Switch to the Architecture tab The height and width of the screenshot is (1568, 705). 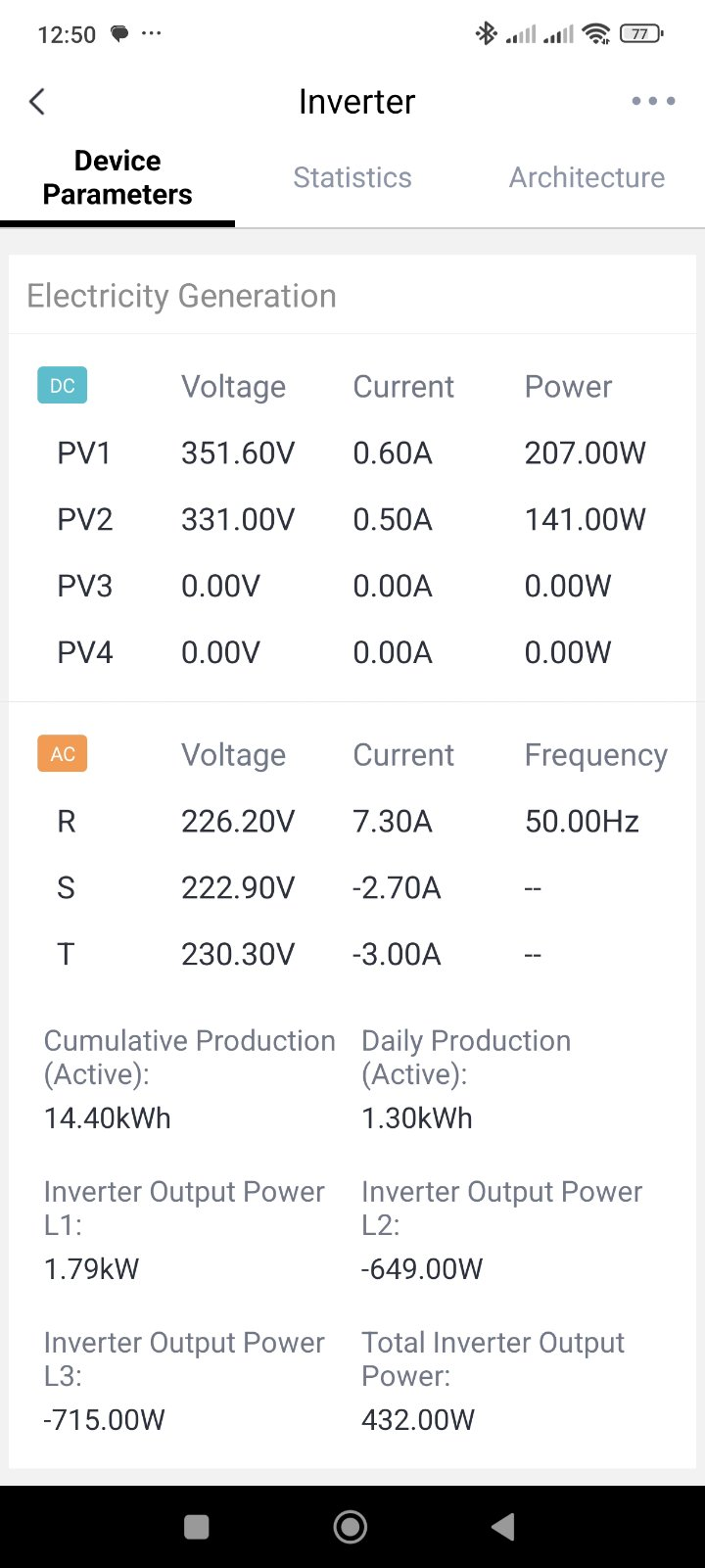point(587,177)
